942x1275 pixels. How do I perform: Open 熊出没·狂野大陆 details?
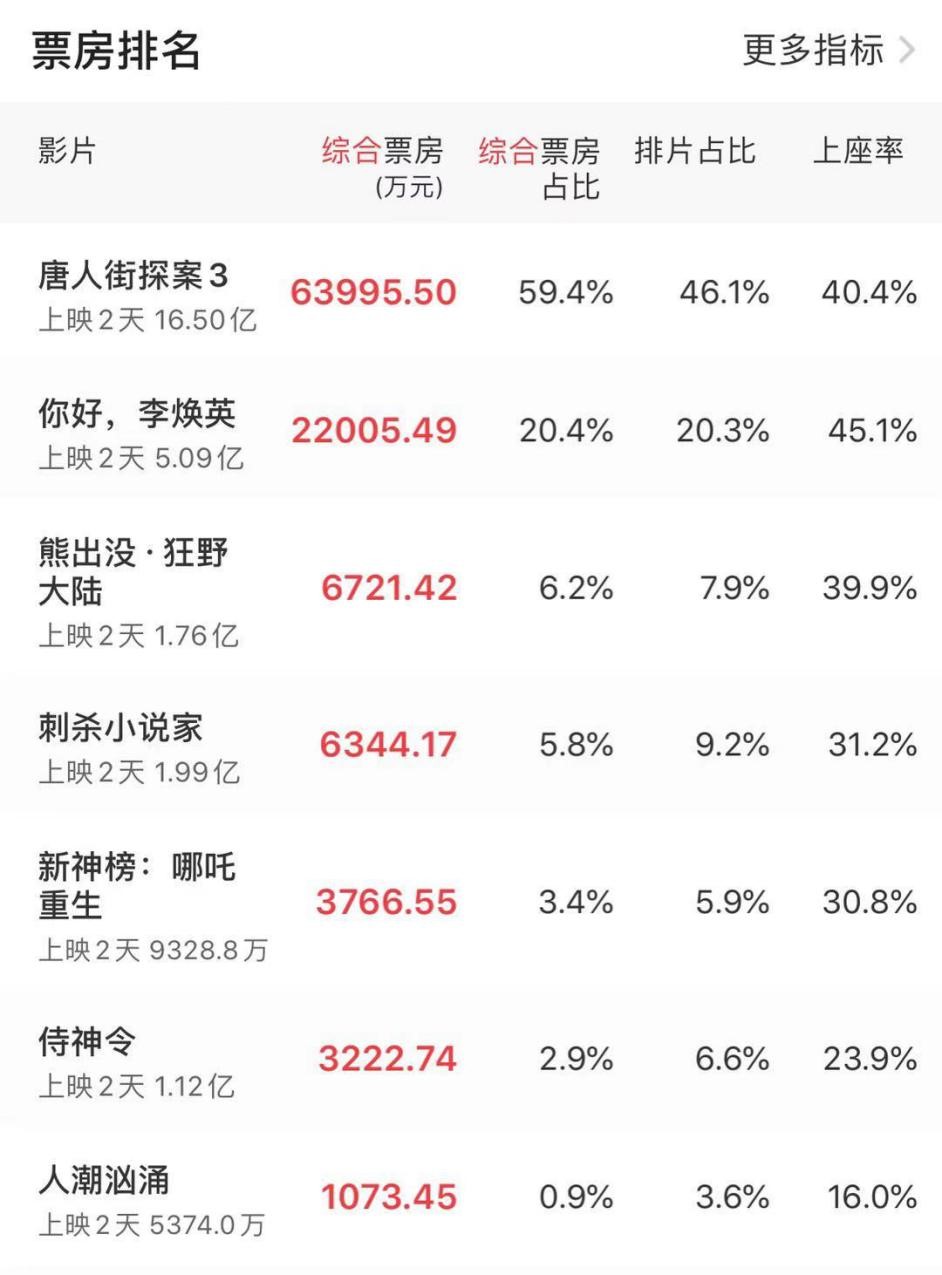[134, 571]
